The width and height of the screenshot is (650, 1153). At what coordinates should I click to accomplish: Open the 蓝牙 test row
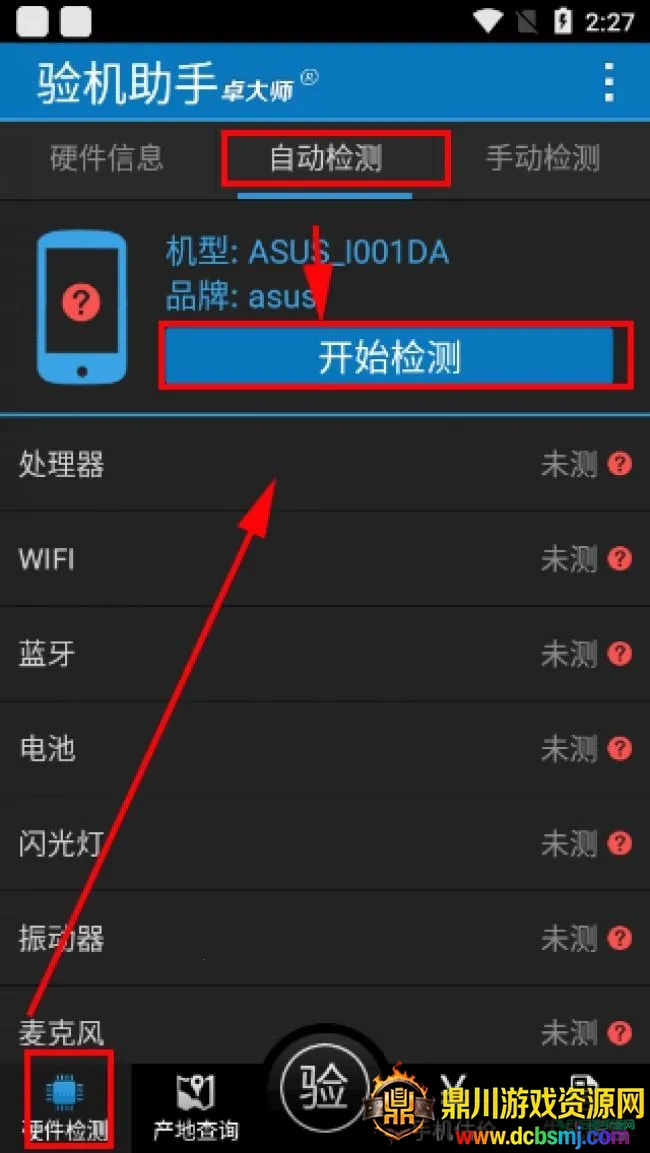(x=325, y=654)
